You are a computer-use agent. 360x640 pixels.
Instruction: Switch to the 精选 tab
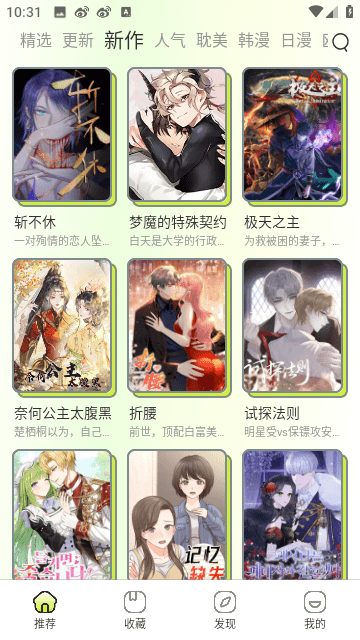point(36,40)
